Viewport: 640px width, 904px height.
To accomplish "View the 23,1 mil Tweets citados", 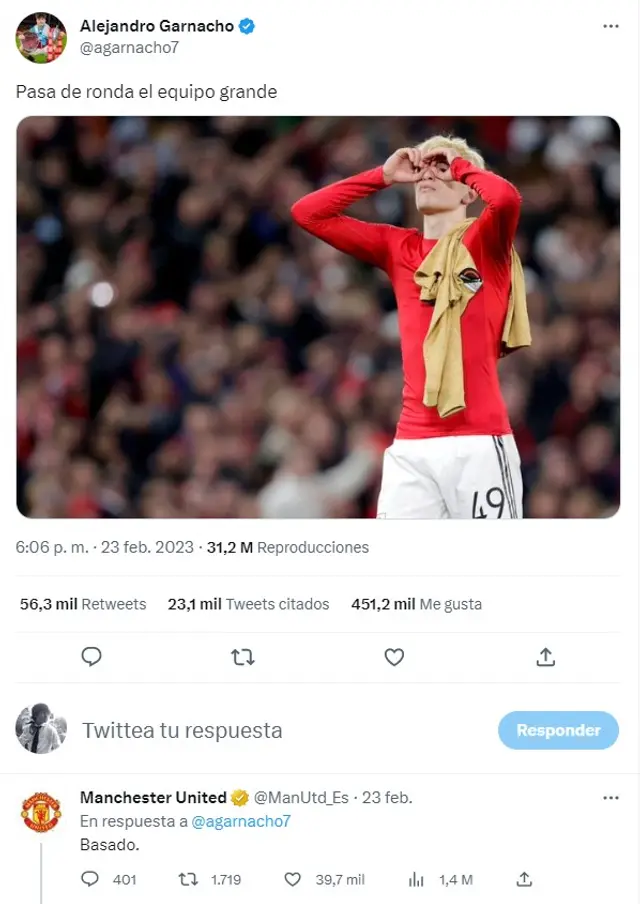I will point(248,604).
